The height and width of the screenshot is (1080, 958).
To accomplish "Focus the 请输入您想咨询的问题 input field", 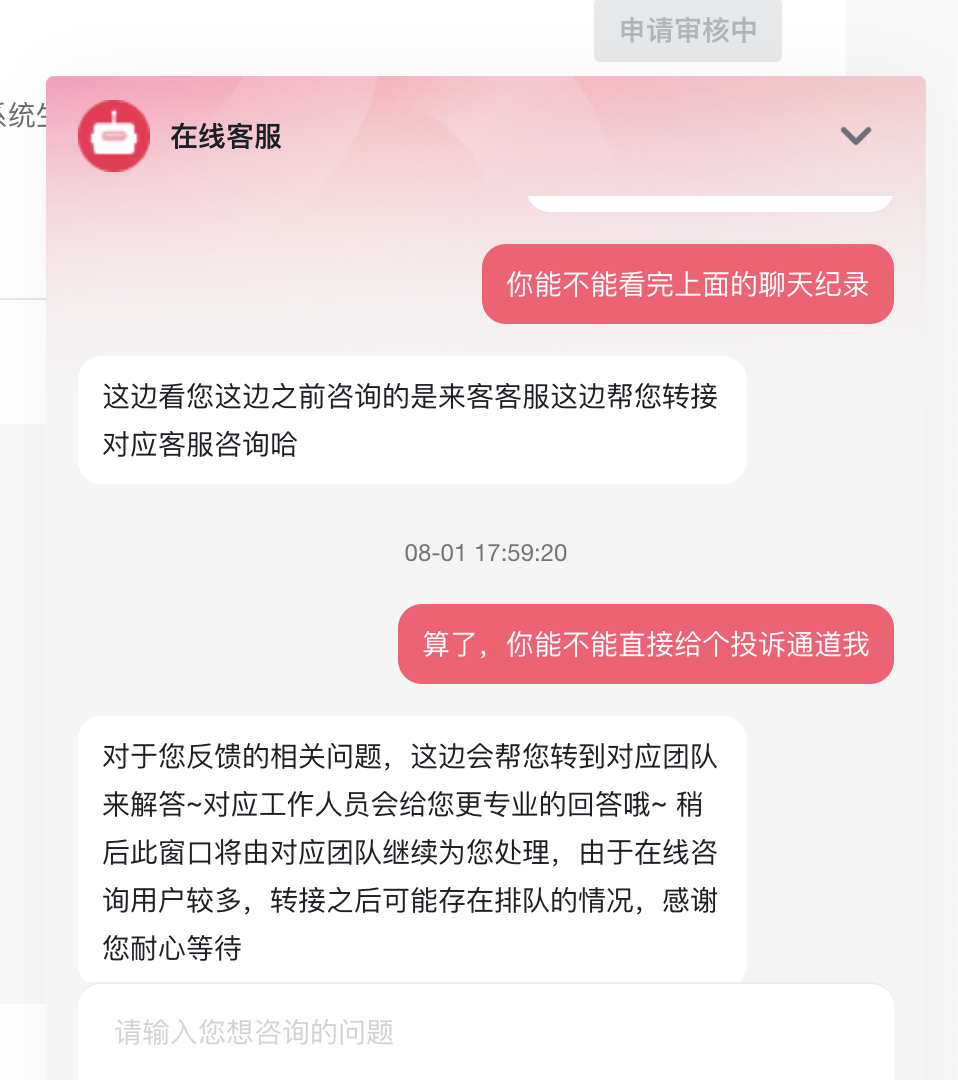I will coord(484,1032).
